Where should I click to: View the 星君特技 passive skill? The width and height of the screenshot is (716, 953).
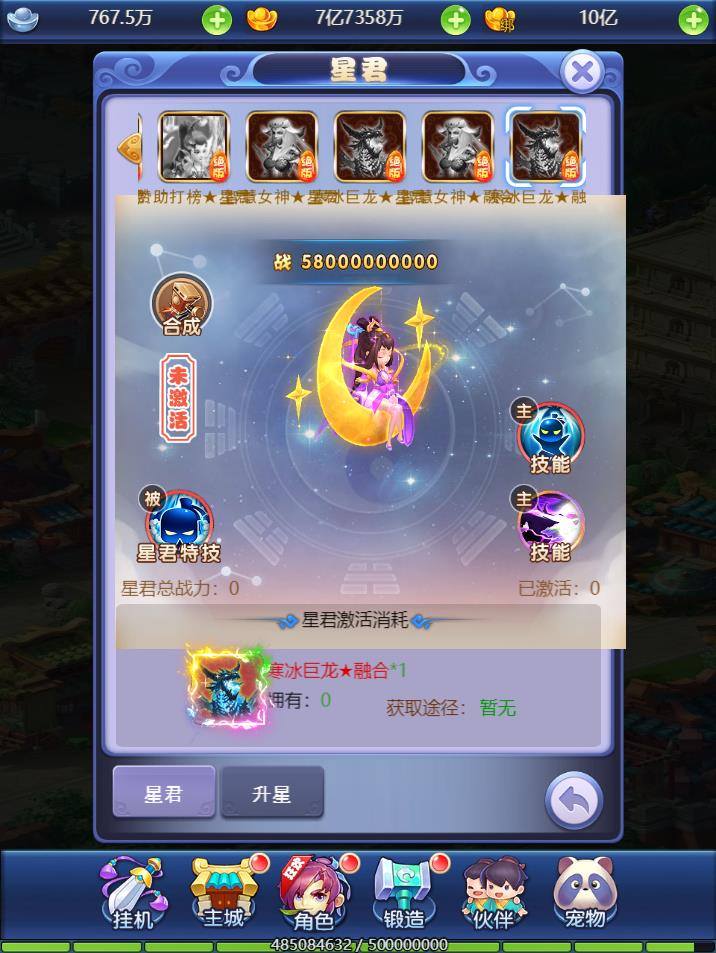178,523
